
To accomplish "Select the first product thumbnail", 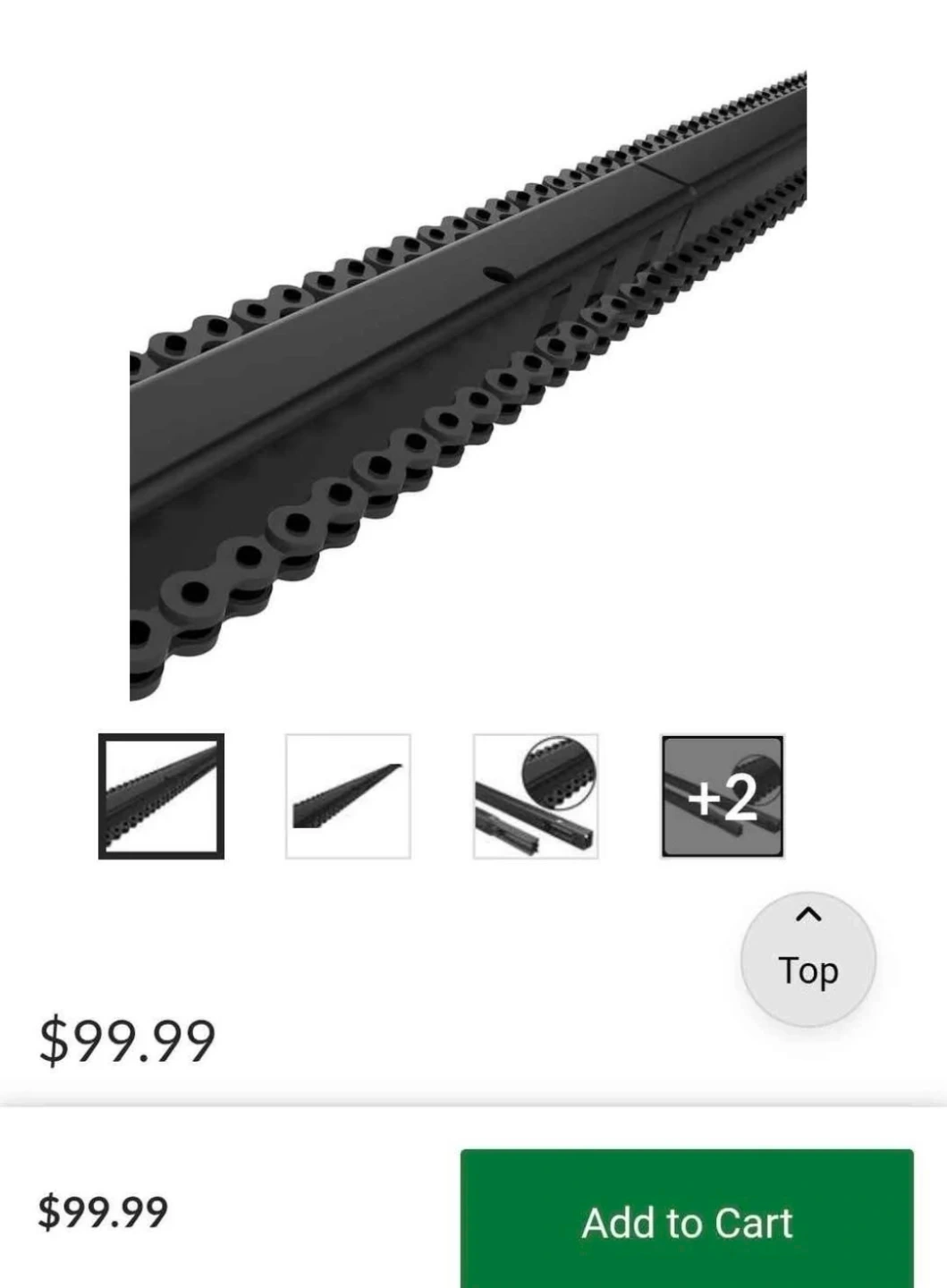I will pyautogui.click(x=161, y=796).
